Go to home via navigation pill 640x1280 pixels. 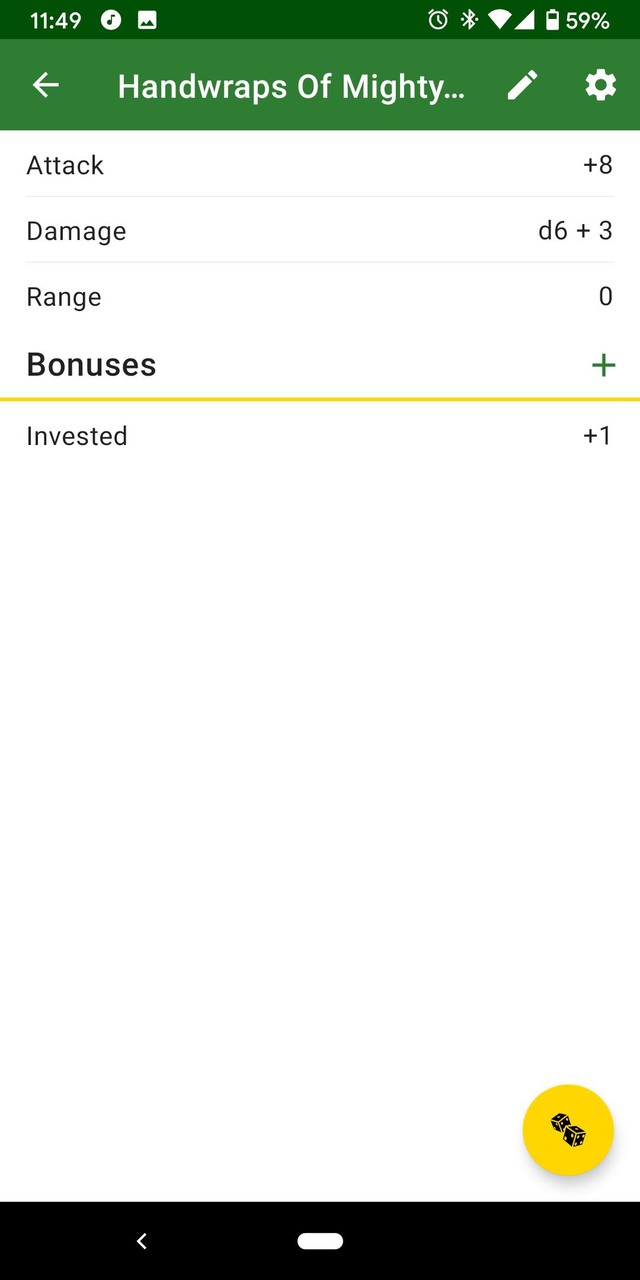point(320,1241)
